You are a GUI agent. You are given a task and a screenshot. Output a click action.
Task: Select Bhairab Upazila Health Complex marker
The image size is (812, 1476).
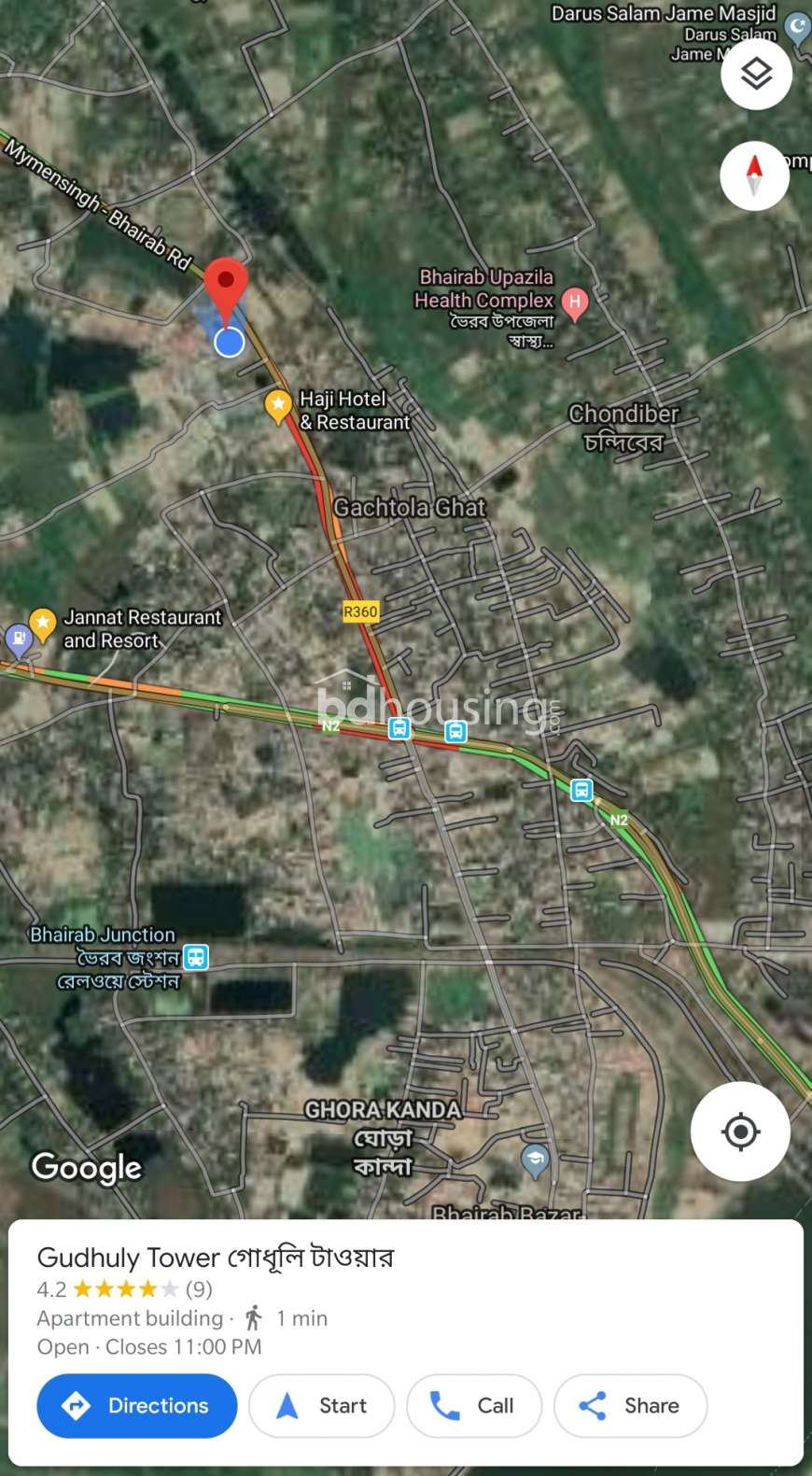575,303
